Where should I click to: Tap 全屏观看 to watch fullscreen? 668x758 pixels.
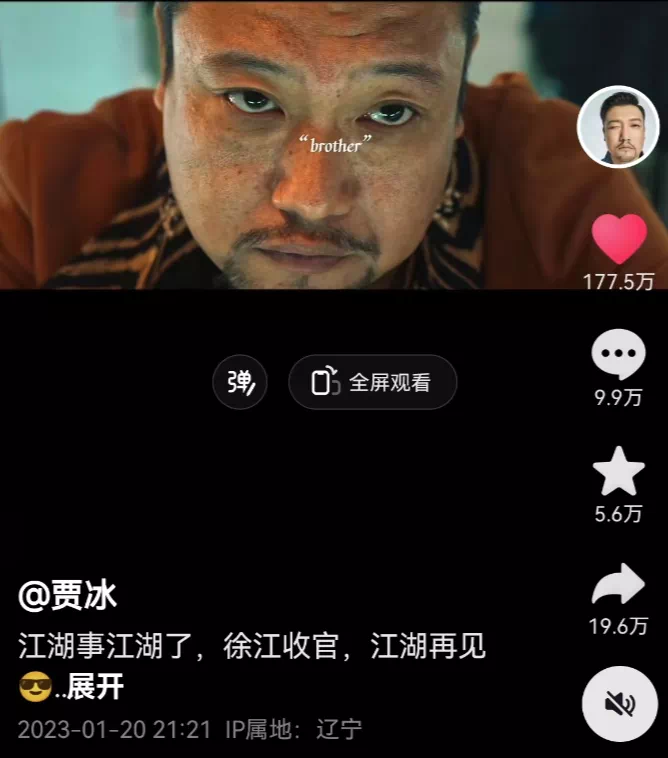[x=372, y=382]
